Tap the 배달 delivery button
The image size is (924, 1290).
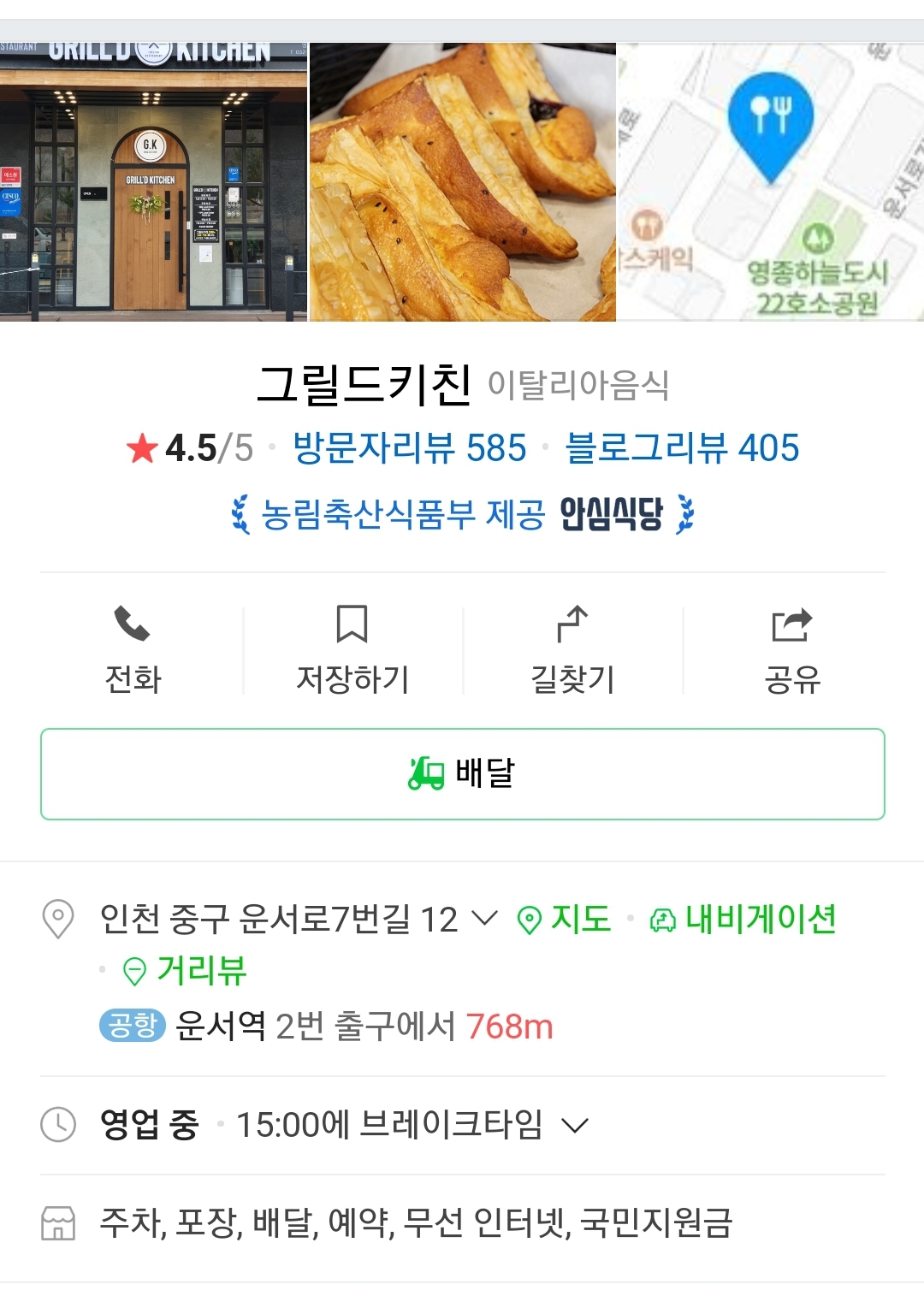pyautogui.click(x=462, y=772)
